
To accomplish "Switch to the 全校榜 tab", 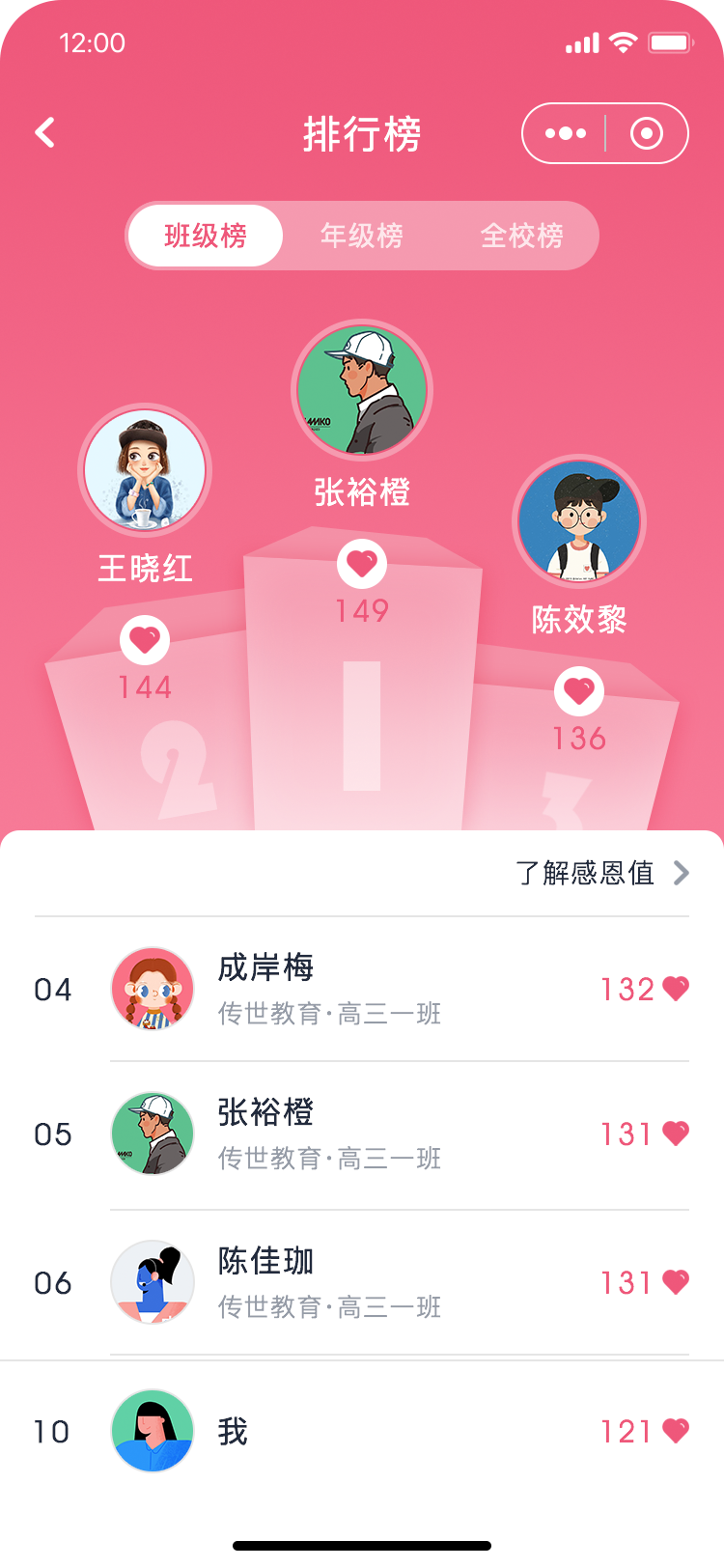I will [x=521, y=236].
